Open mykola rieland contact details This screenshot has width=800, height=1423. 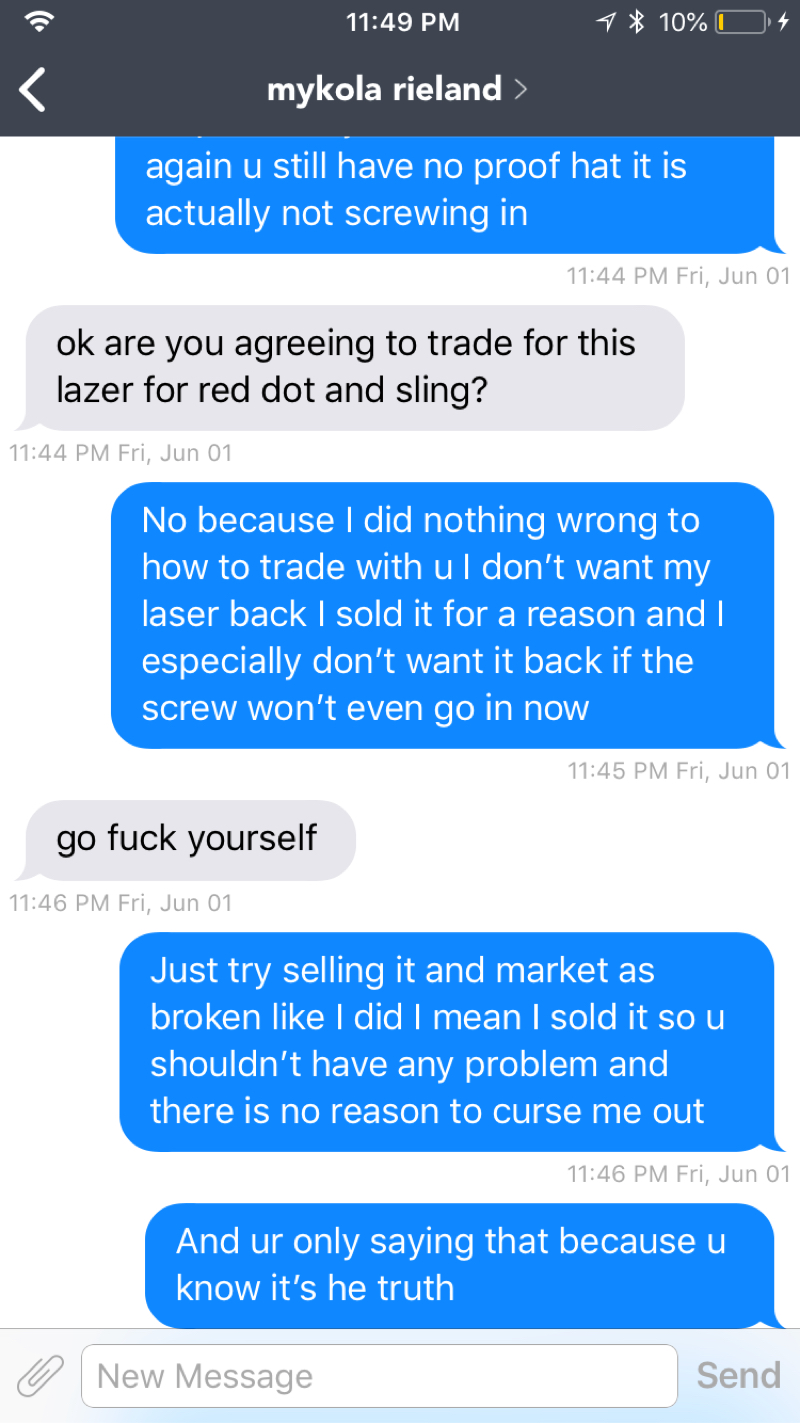(x=395, y=90)
